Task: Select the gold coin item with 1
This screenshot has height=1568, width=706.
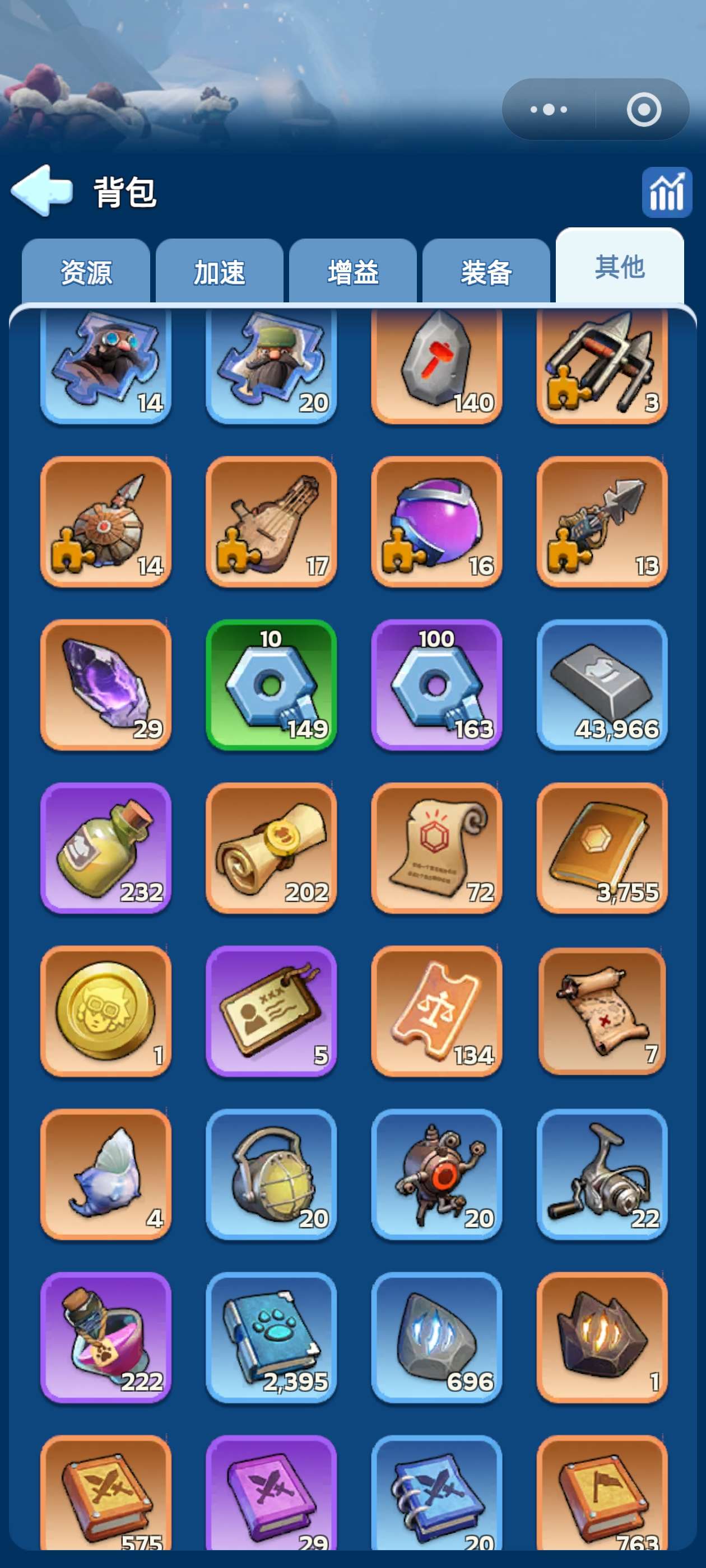Action: (105, 1011)
